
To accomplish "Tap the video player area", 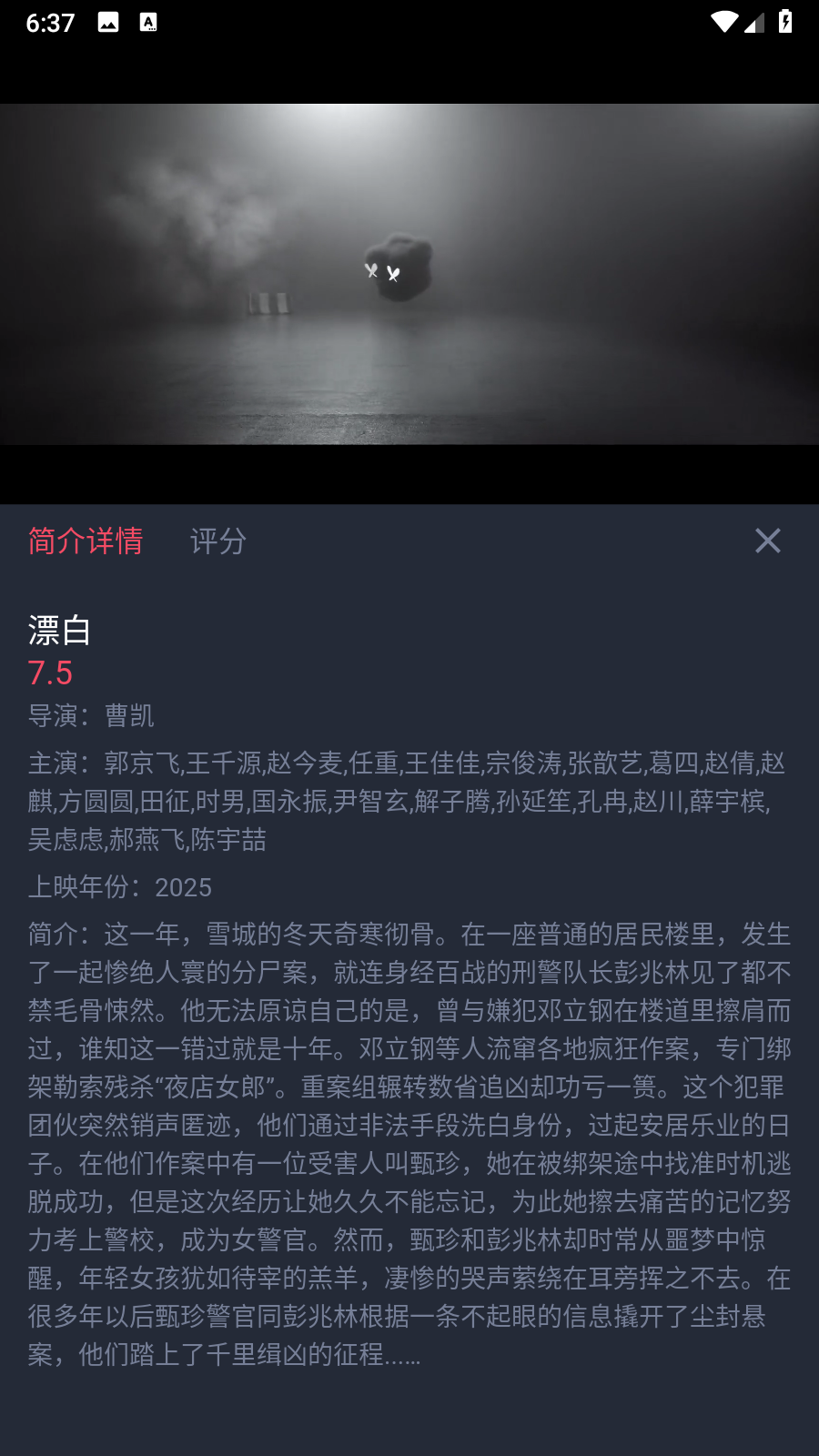I will (409, 275).
